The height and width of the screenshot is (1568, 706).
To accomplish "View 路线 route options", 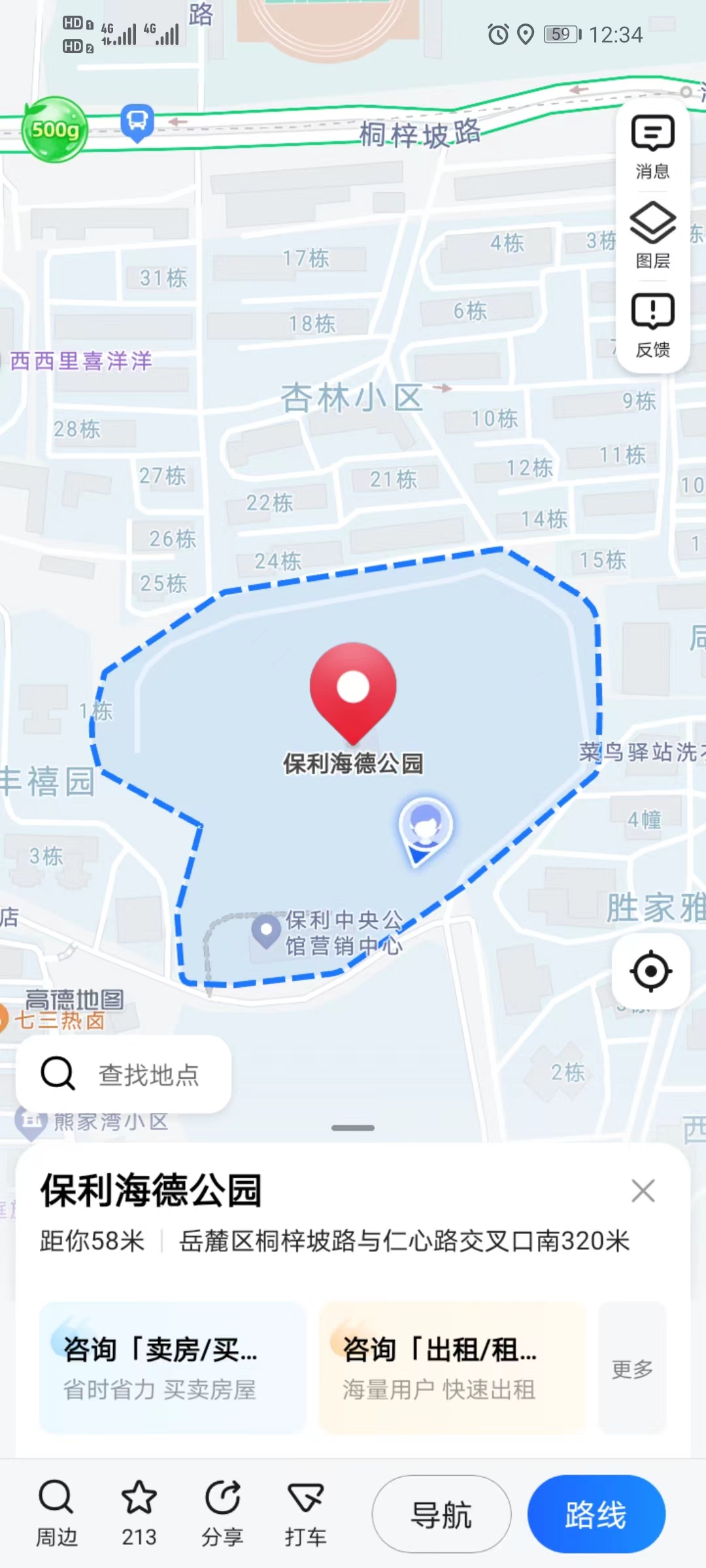I will (596, 1514).
